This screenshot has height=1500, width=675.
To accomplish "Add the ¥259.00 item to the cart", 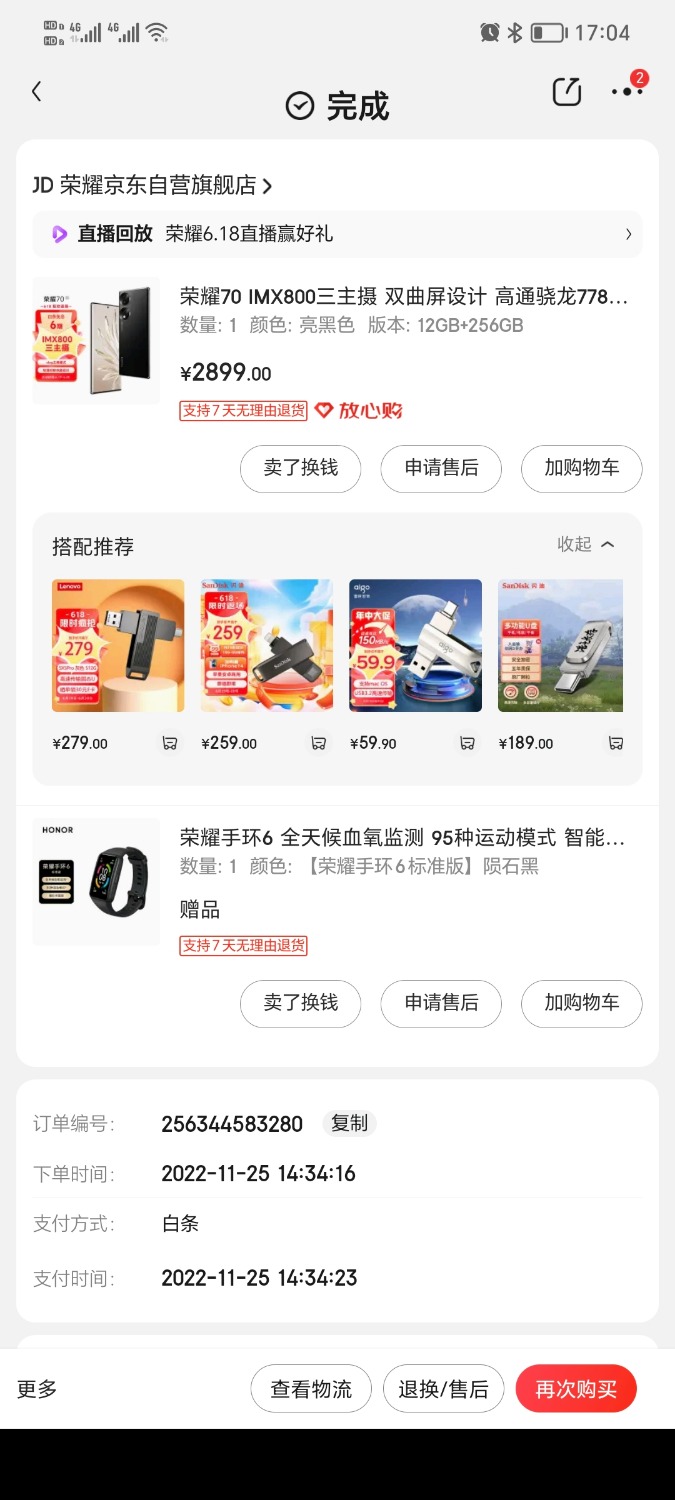I will pyautogui.click(x=318, y=743).
